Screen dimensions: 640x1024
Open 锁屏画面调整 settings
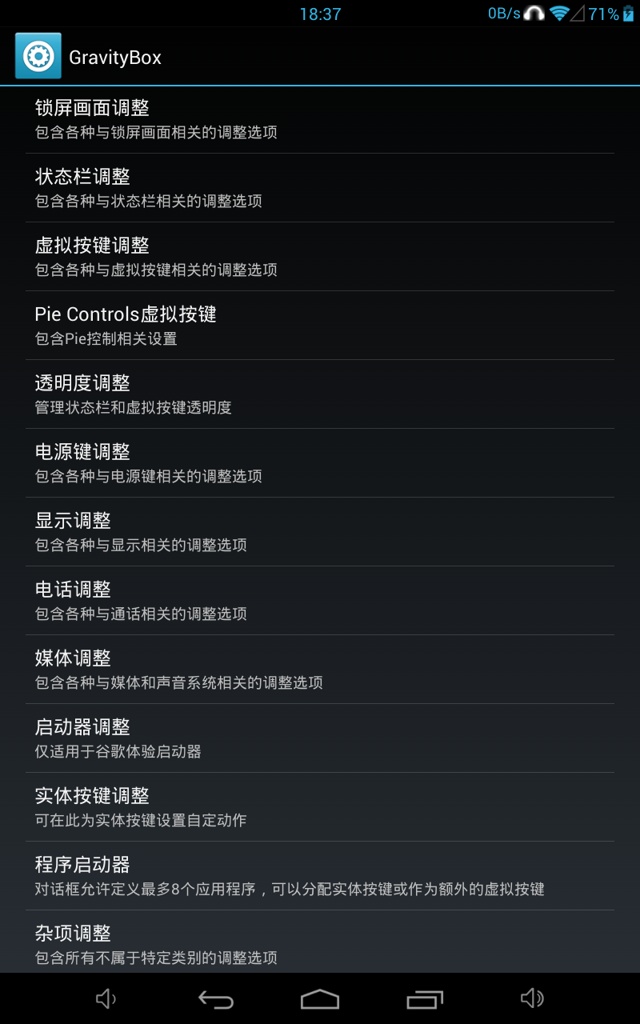[x=320, y=118]
